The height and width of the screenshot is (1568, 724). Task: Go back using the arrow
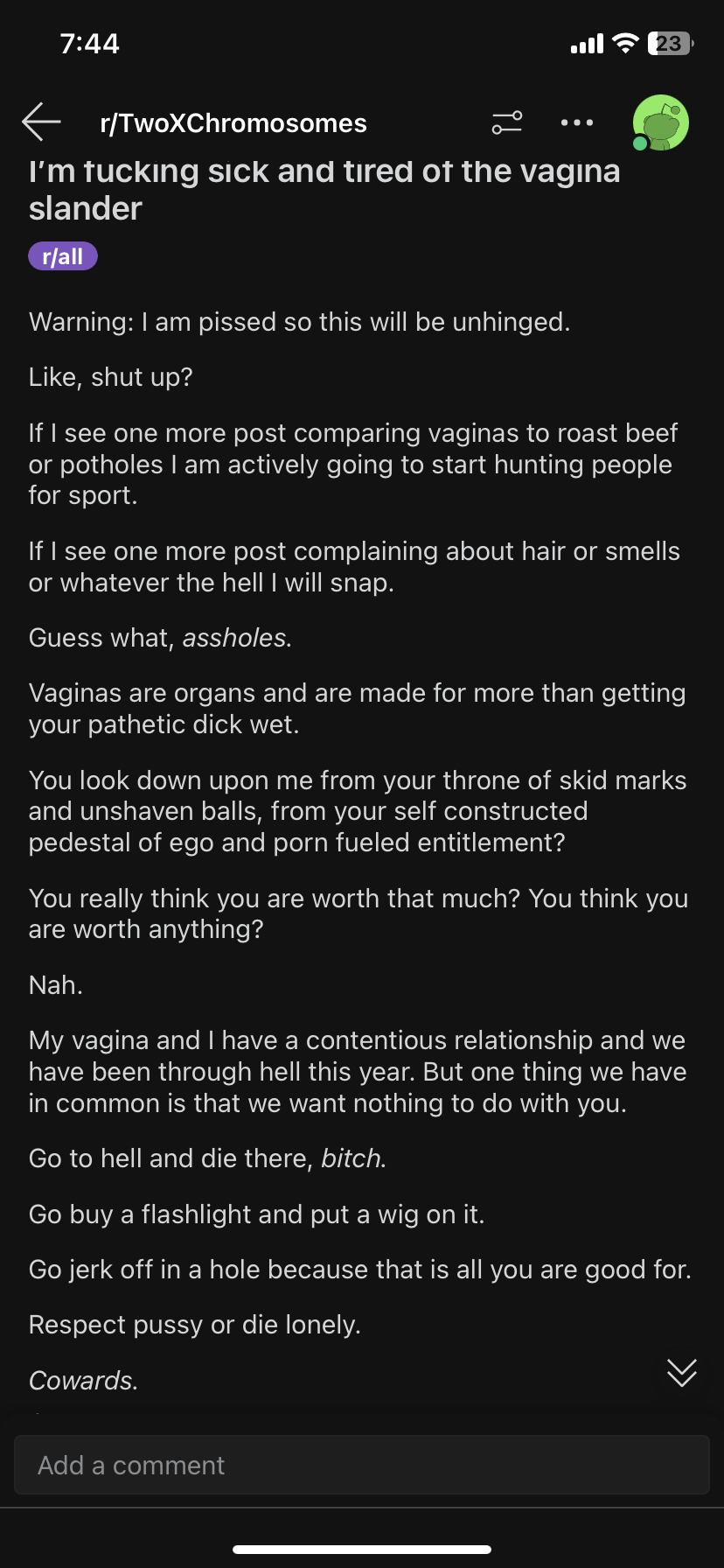pyautogui.click(x=41, y=122)
